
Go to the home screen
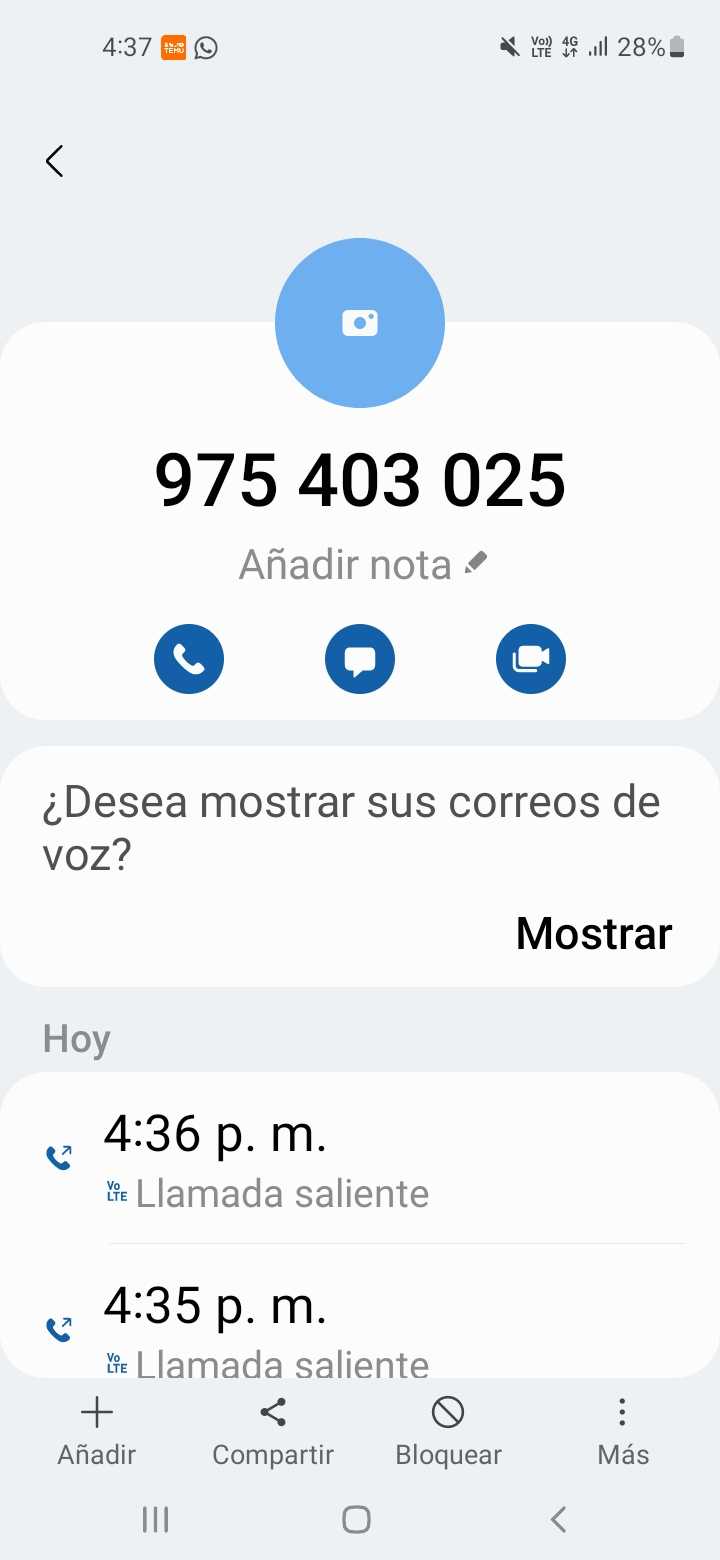click(x=357, y=1520)
